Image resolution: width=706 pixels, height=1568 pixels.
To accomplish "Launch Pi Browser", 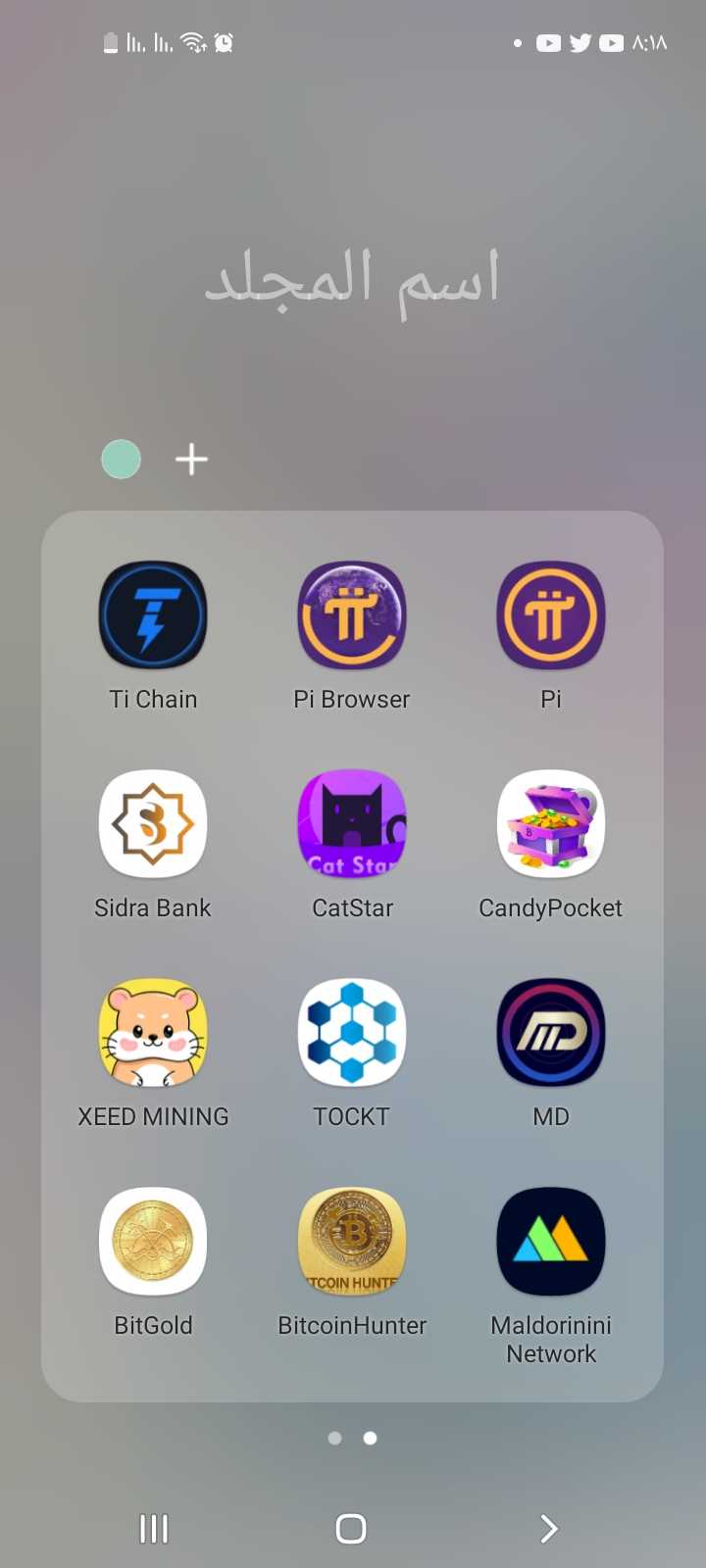I will click(x=352, y=615).
